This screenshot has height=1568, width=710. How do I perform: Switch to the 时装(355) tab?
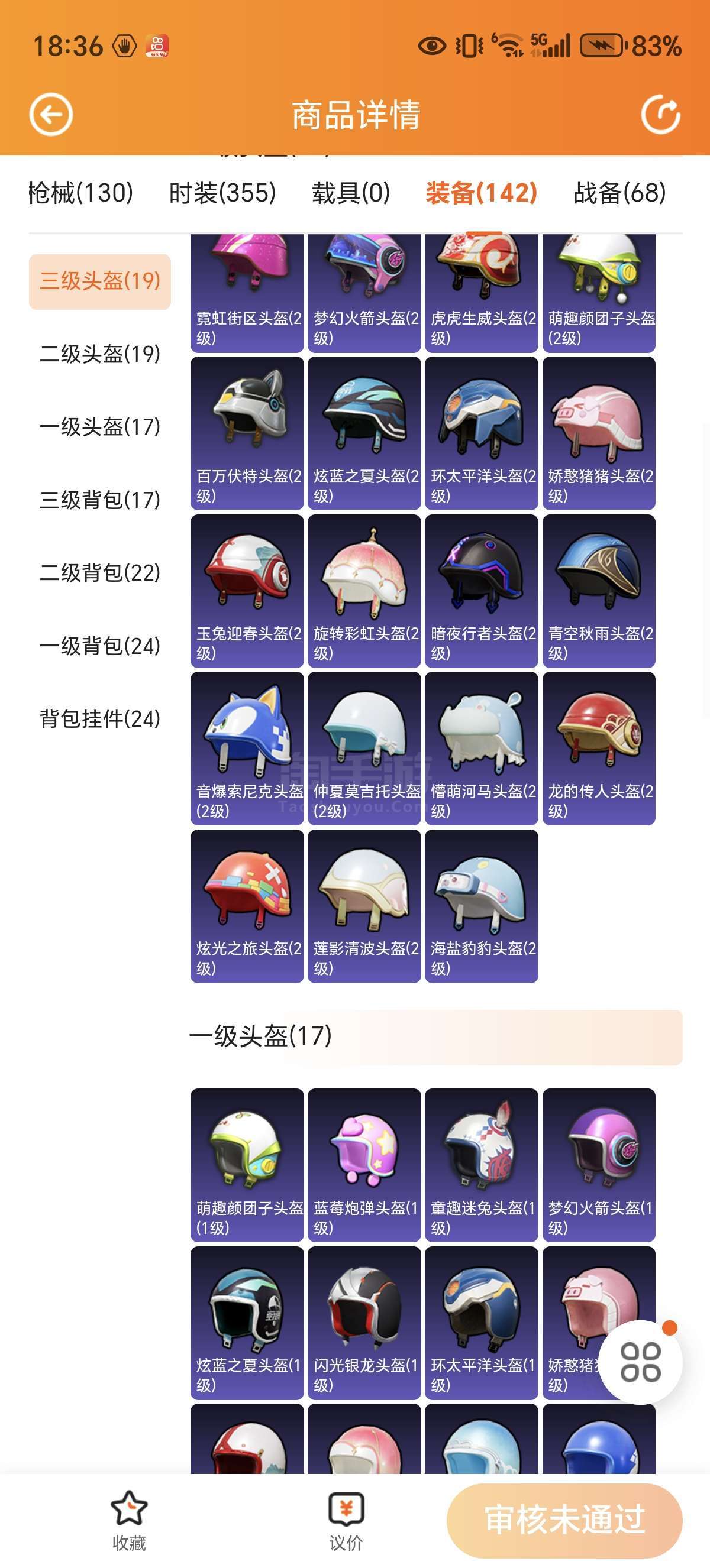[x=222, y=193]
